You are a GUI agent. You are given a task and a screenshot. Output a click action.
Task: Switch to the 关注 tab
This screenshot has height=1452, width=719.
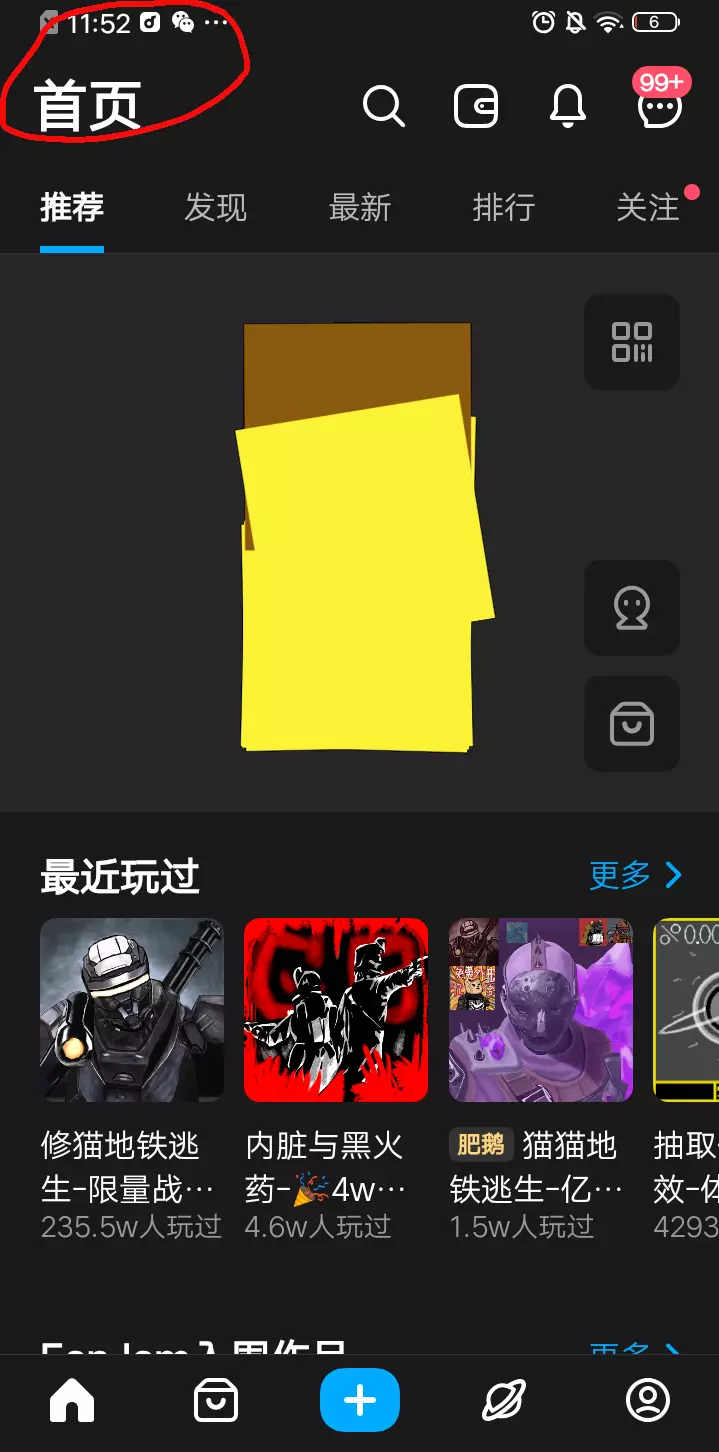pyautogui.click(x=648, y=208)
